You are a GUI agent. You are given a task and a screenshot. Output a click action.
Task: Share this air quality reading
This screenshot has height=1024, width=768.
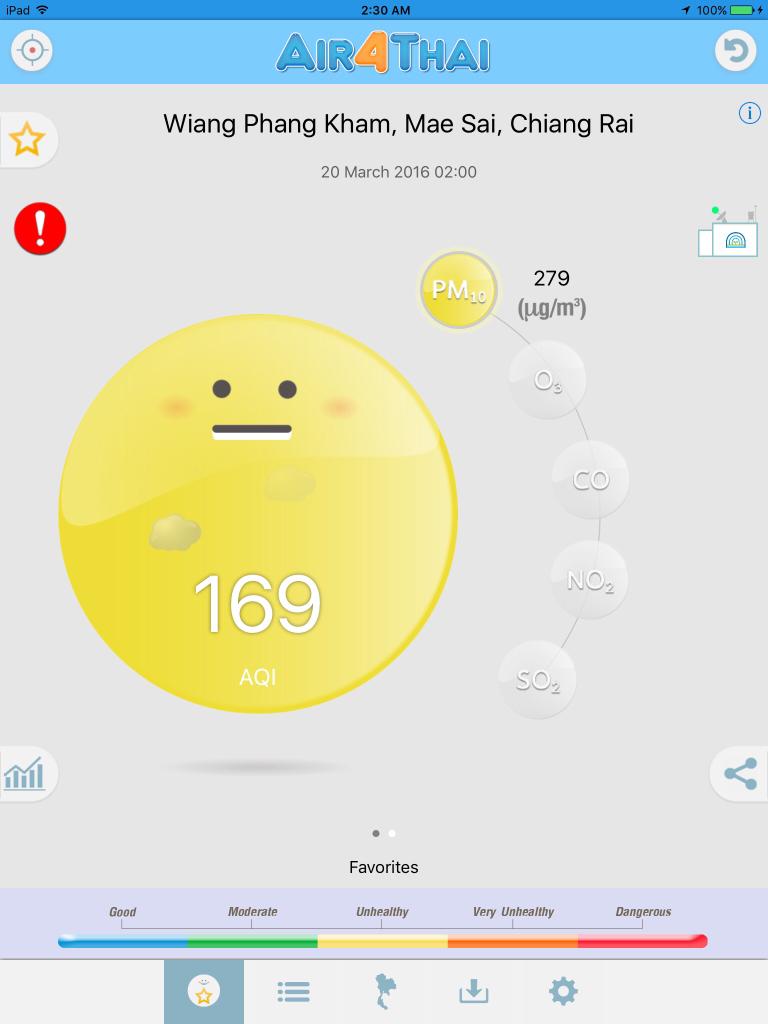pyautogui.click(x=740, y=774)
